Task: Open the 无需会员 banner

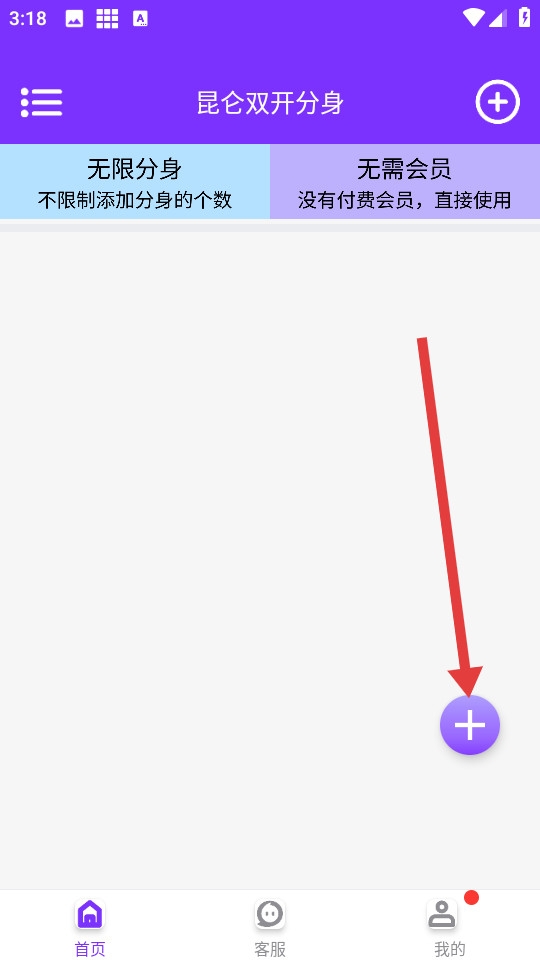Action: (405, 182)
